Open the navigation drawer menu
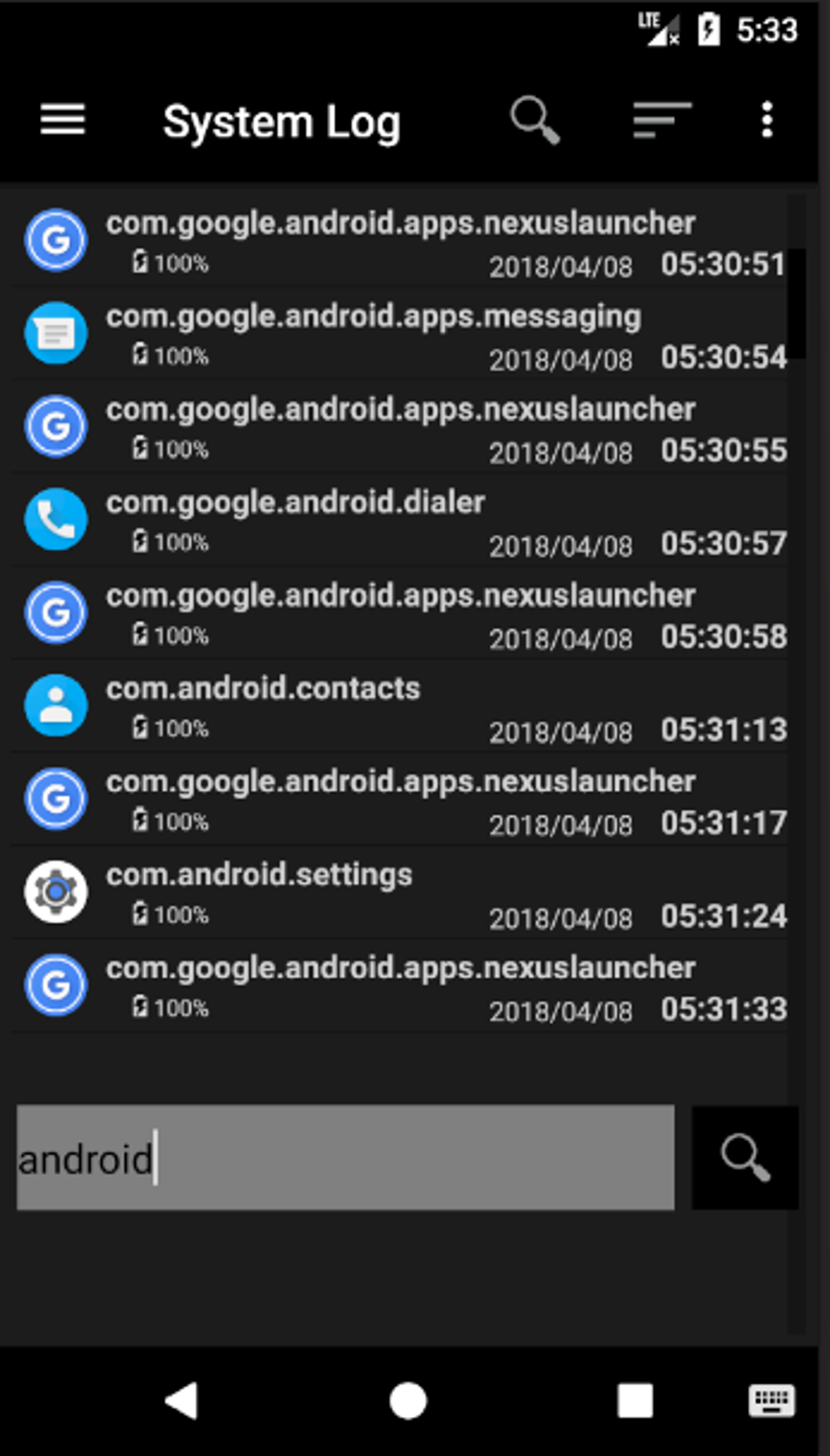 point(63,120)
